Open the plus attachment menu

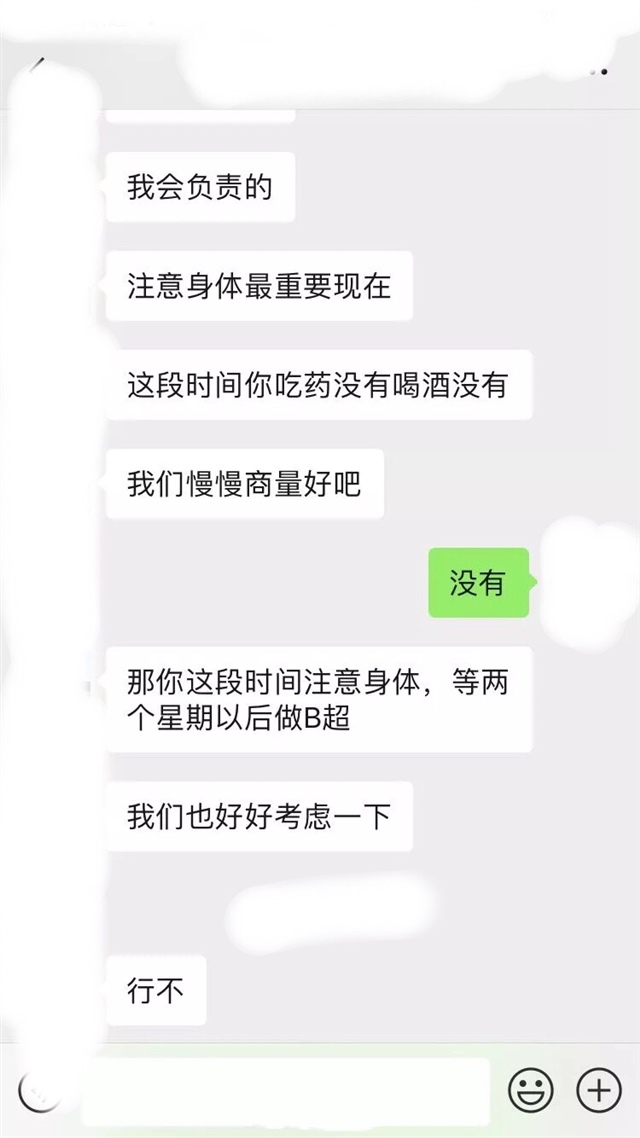tap(599, 1089)
